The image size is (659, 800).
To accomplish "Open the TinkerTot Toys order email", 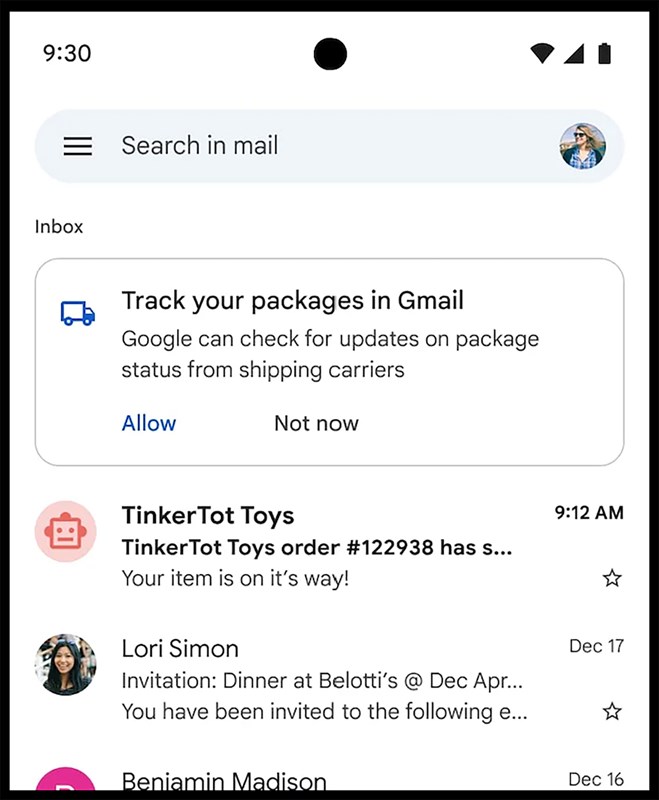I will tap(330, 547).
